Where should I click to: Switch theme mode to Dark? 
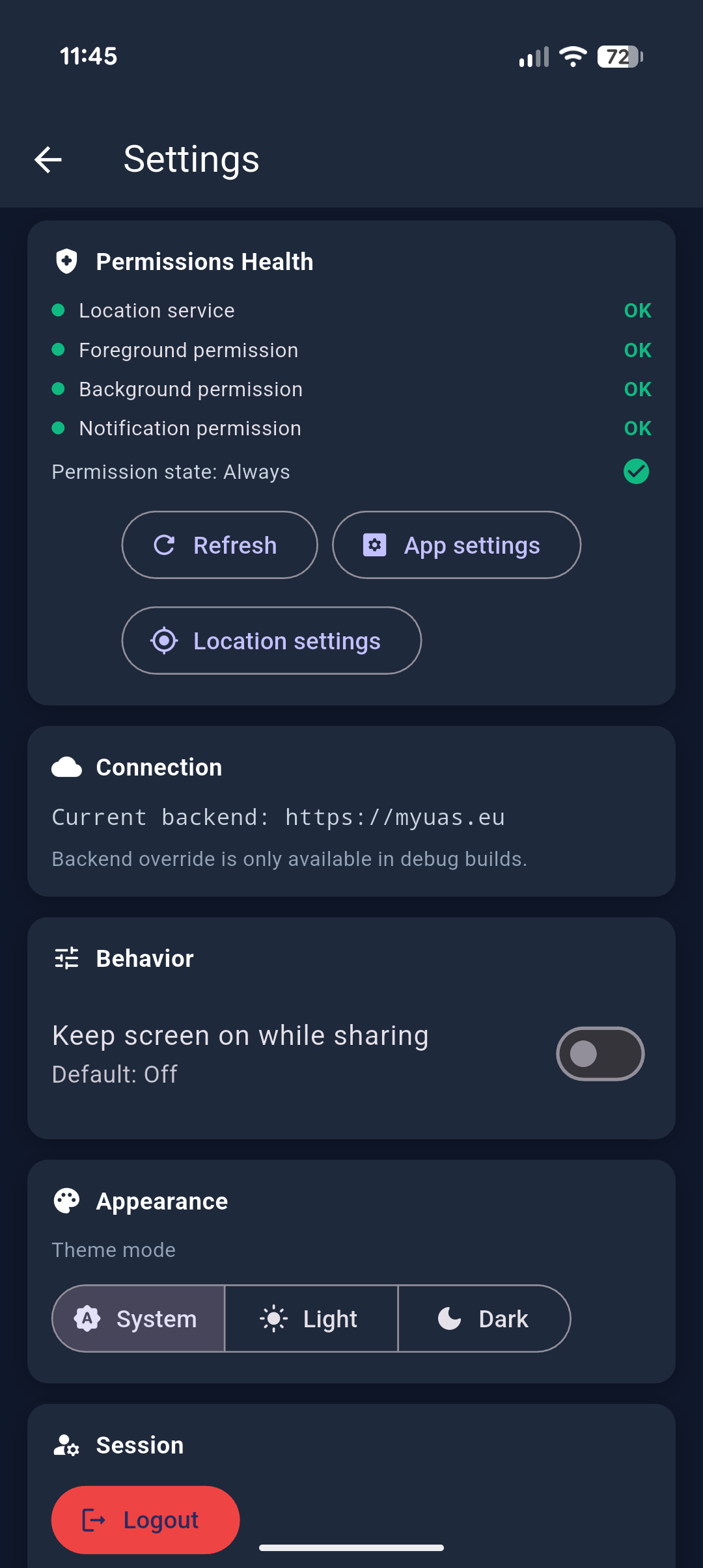[x=484, y=1319]
